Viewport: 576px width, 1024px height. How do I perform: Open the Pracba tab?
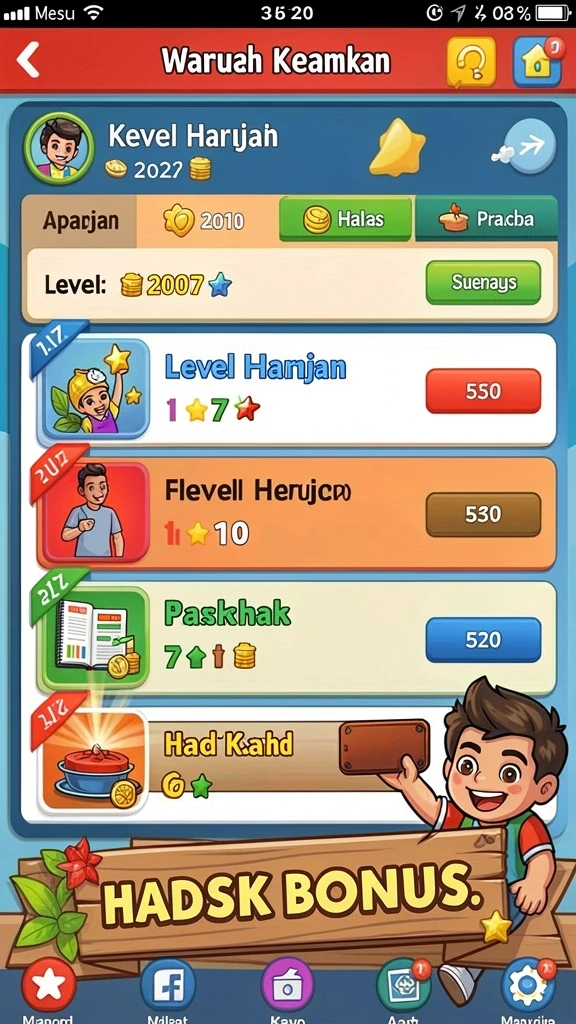487,219
